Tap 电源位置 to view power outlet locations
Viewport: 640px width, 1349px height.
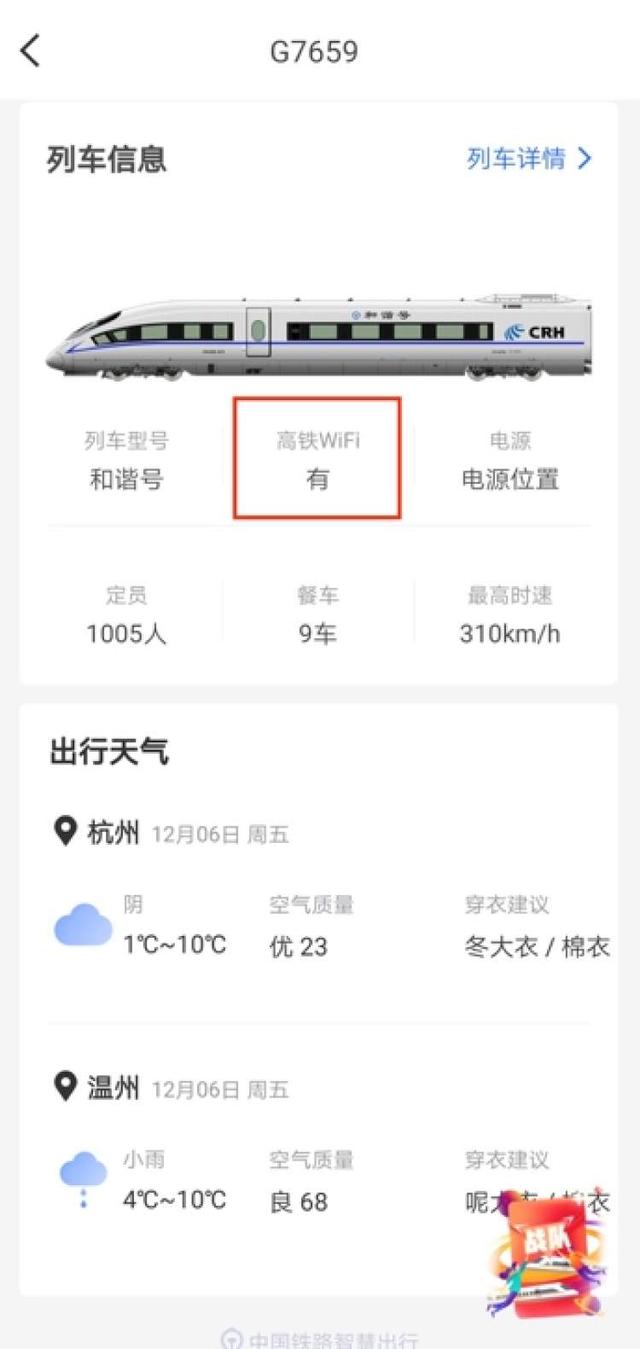point(510,479)
